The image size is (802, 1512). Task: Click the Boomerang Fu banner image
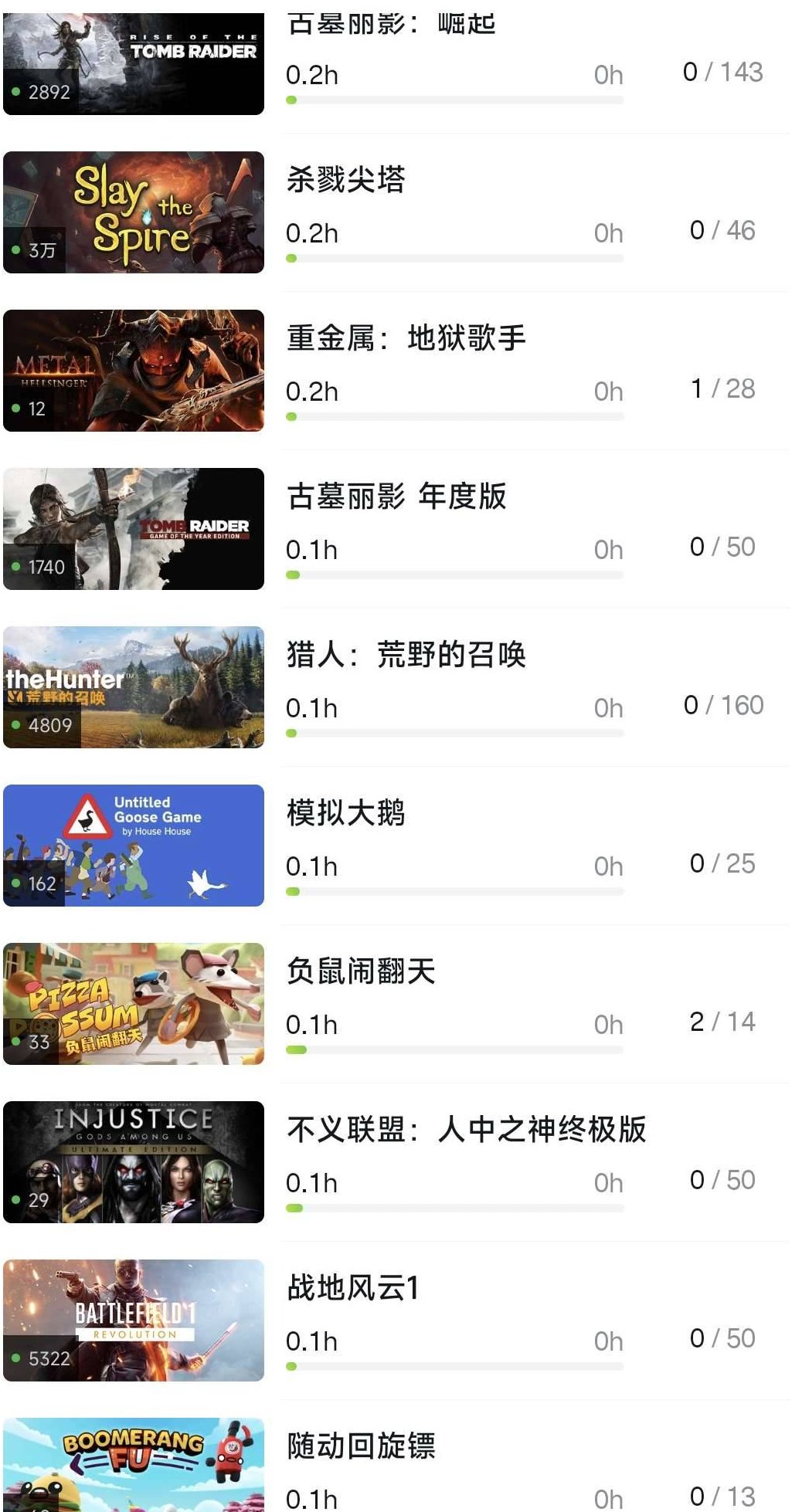[133, 1467]
